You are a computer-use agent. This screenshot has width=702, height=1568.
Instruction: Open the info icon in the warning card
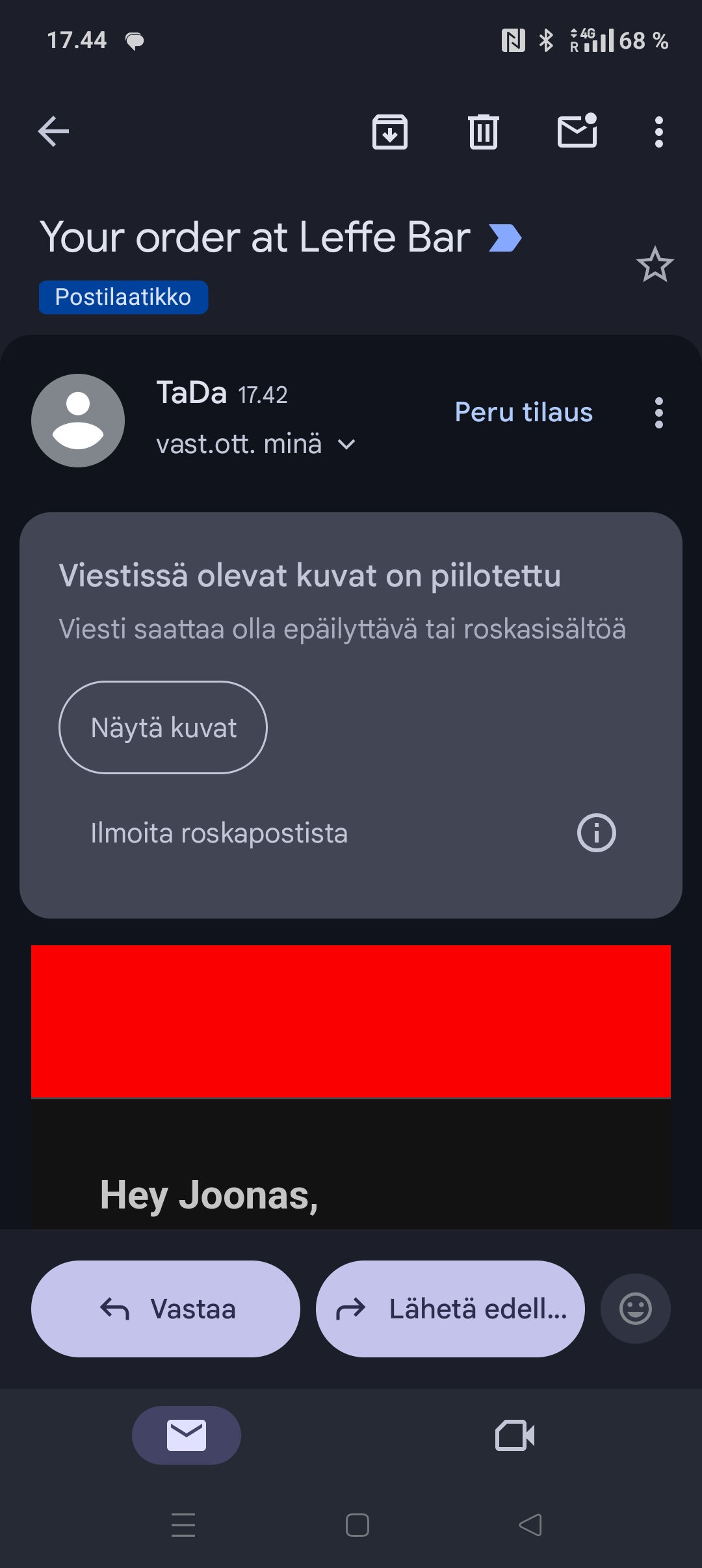596,833
